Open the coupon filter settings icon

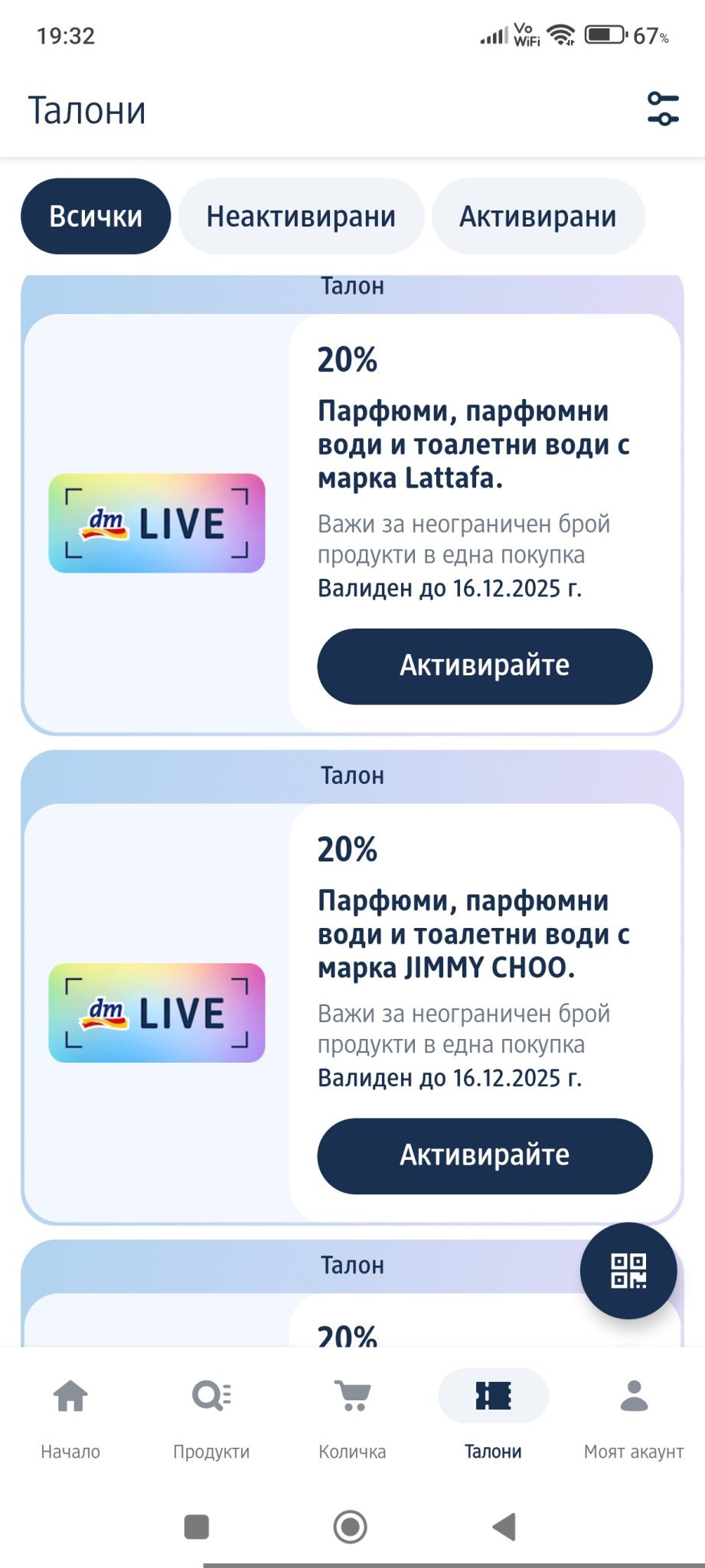tap(662, 109)
